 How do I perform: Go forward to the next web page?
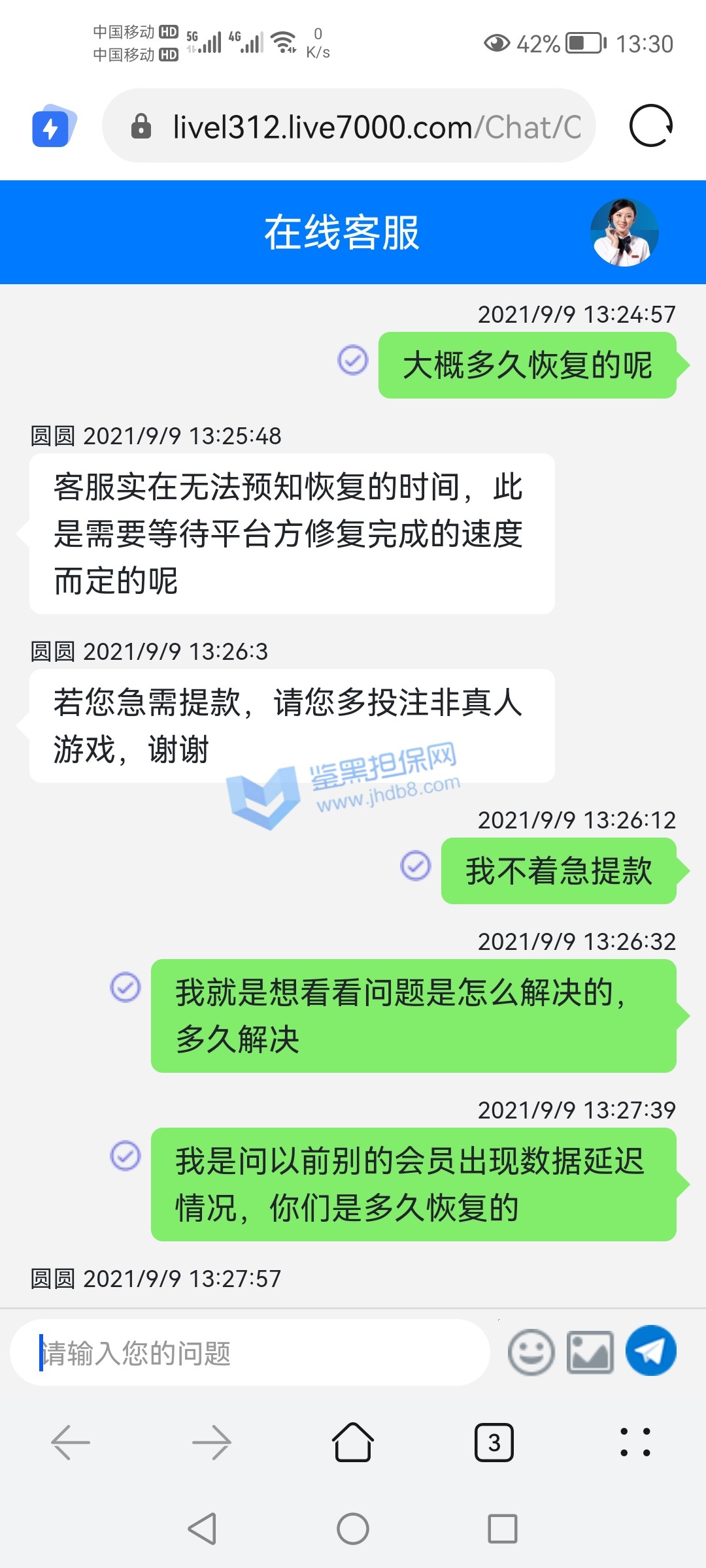pyautogui.click(x=212, y=1442)
